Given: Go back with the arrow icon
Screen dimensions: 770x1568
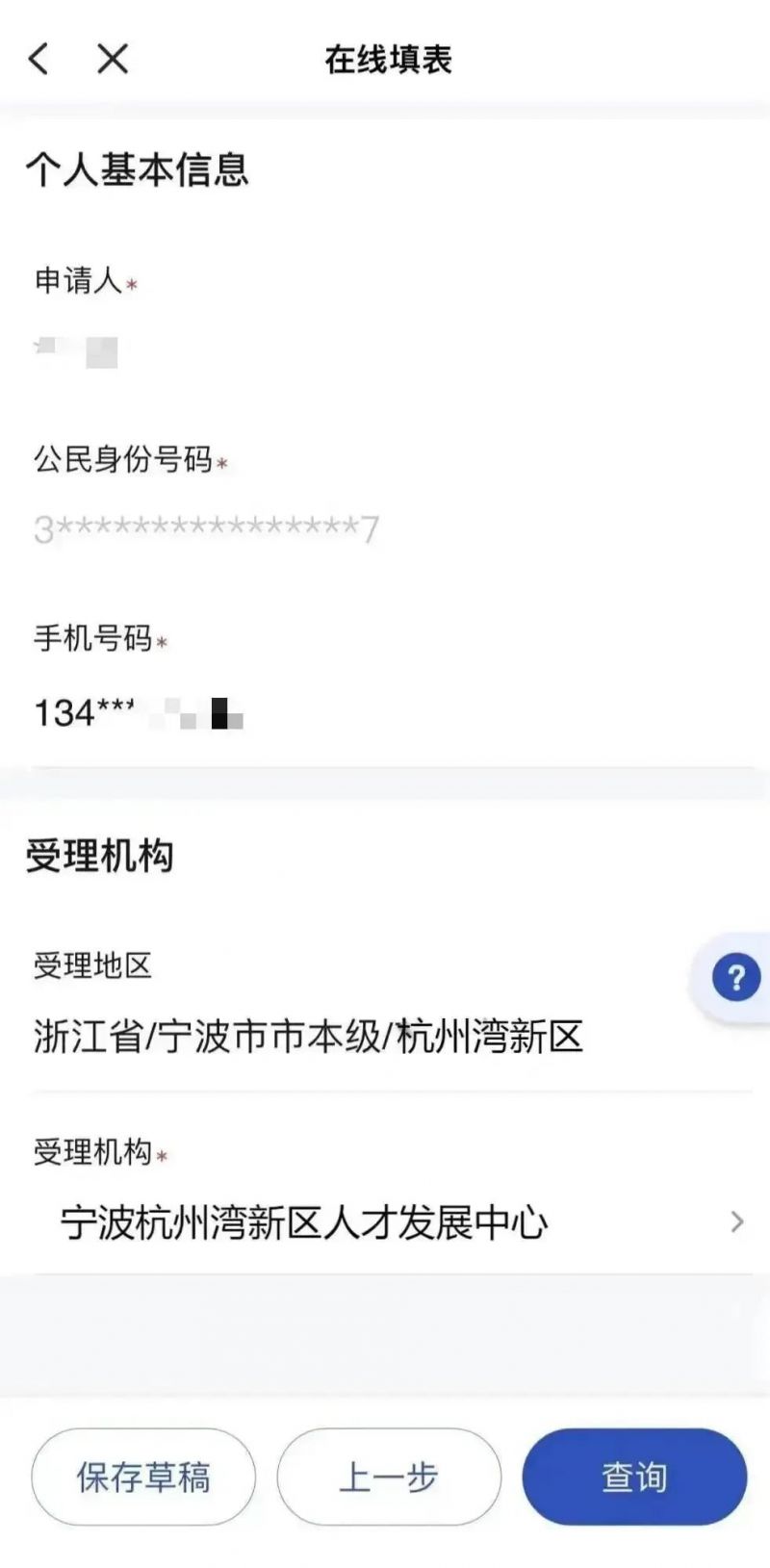Looking at the screenshot, I should (38, 59).
